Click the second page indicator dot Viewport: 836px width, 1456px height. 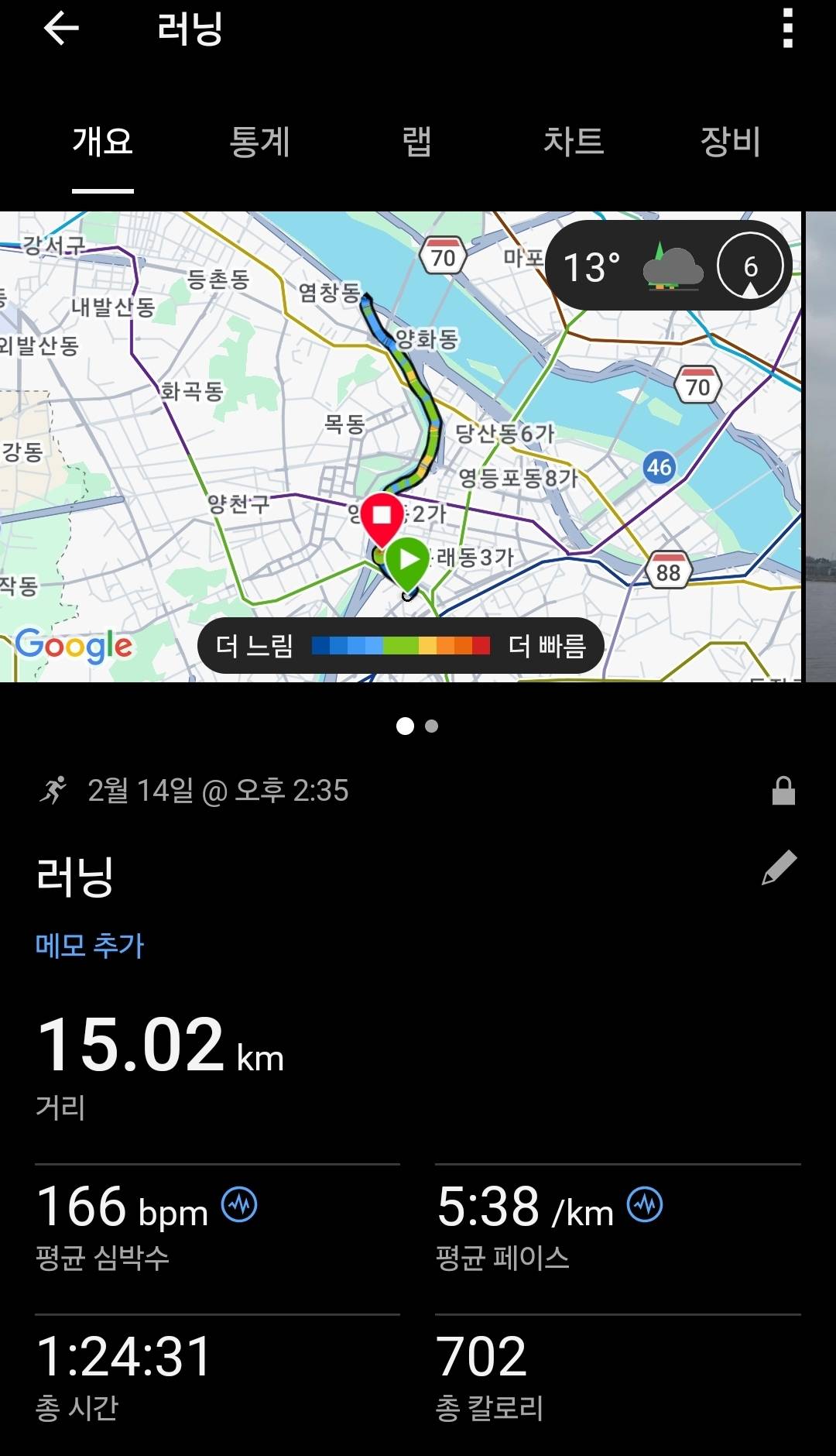coord(430,726)
